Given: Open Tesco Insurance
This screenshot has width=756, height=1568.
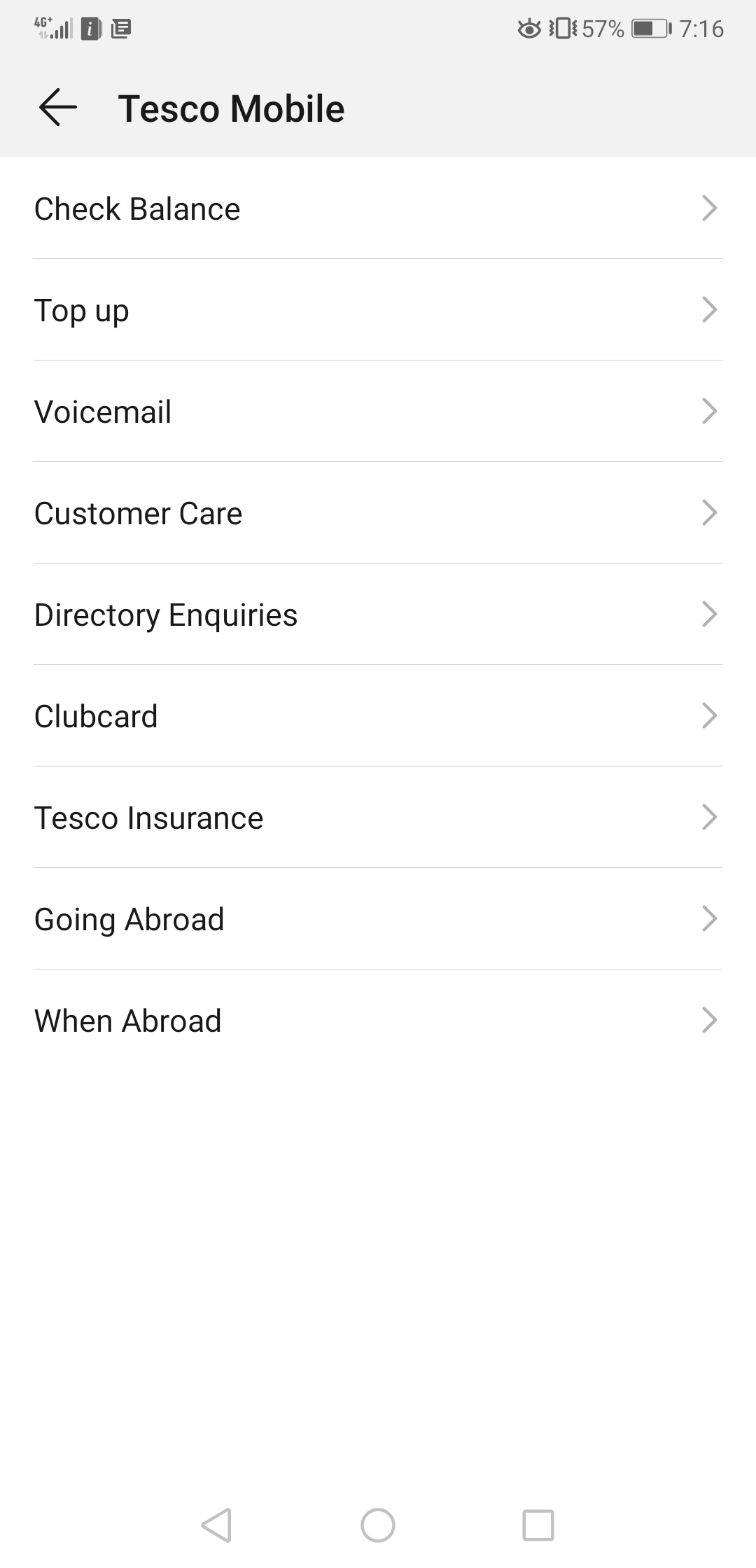Looking at the screenshot, I should pyautogui.click(x=378, y=818).
